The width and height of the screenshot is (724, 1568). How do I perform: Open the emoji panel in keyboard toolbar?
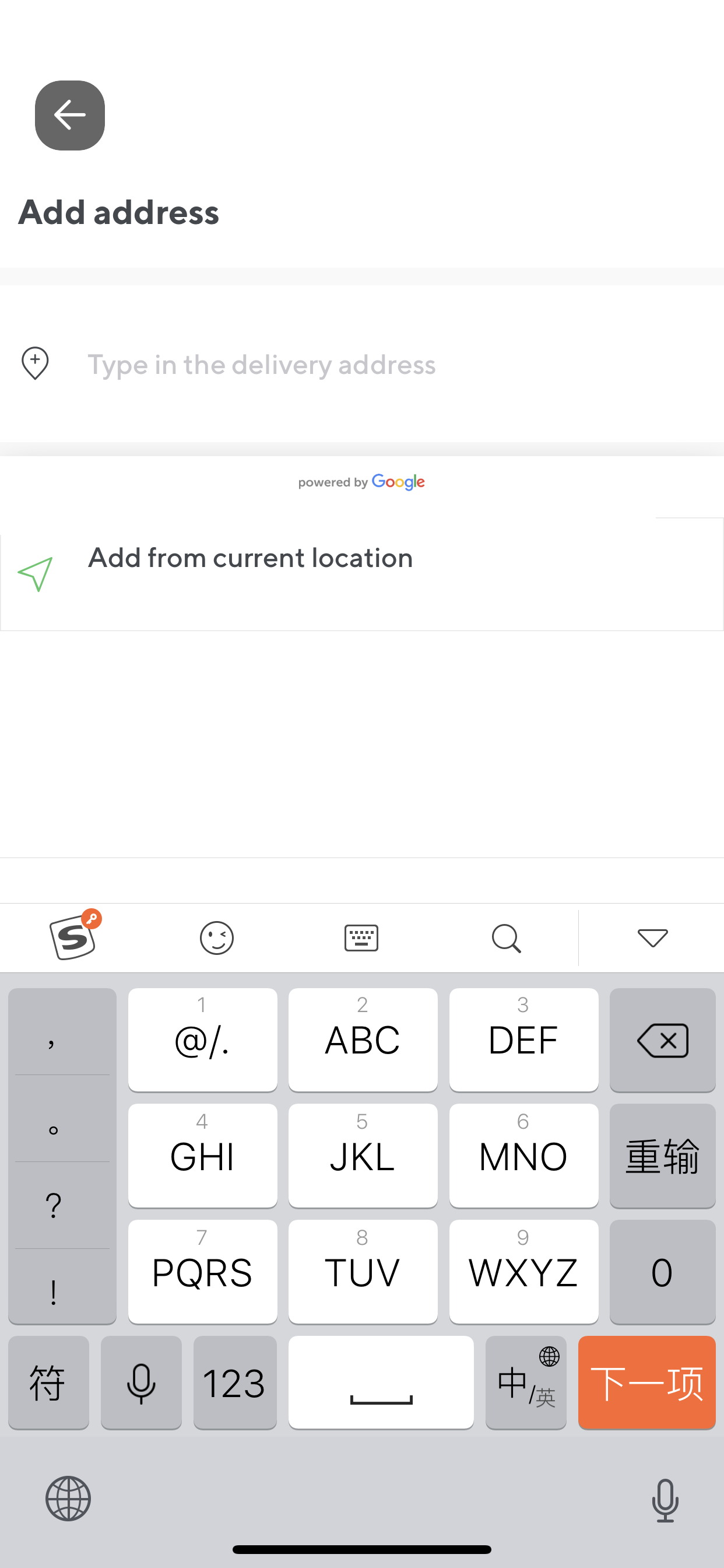tap(217, 937)
